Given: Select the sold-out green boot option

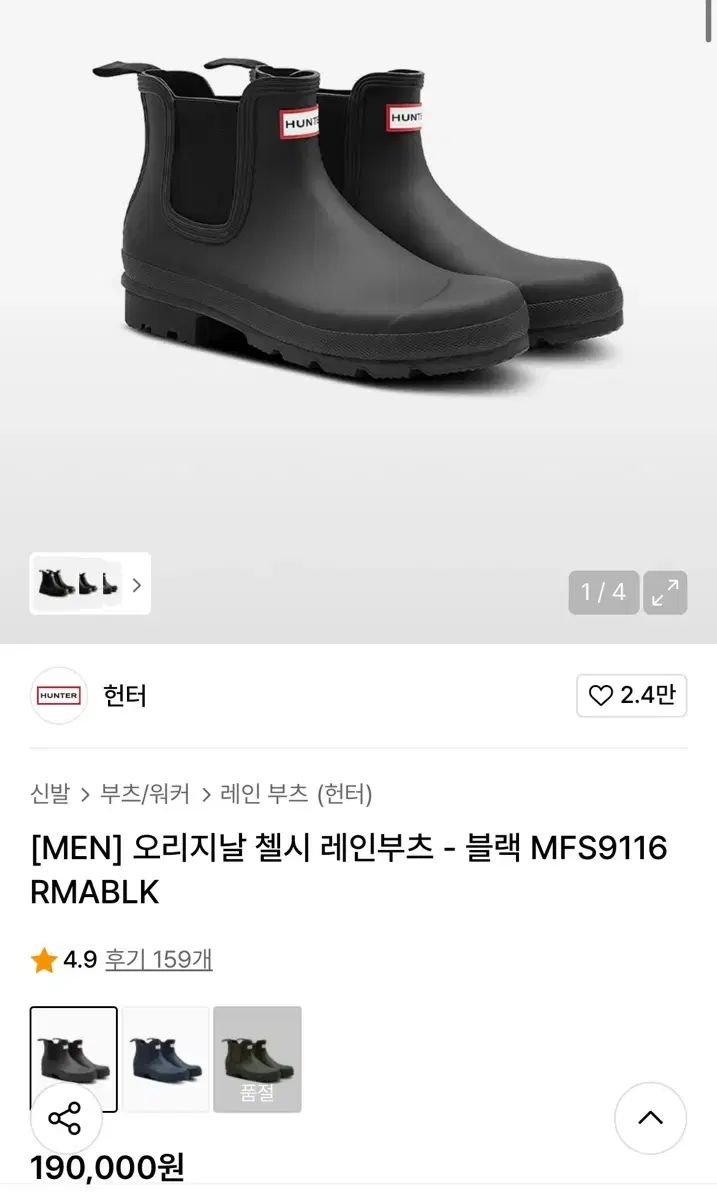Looking at the screenshot, I should click(x=257, y=1058).
